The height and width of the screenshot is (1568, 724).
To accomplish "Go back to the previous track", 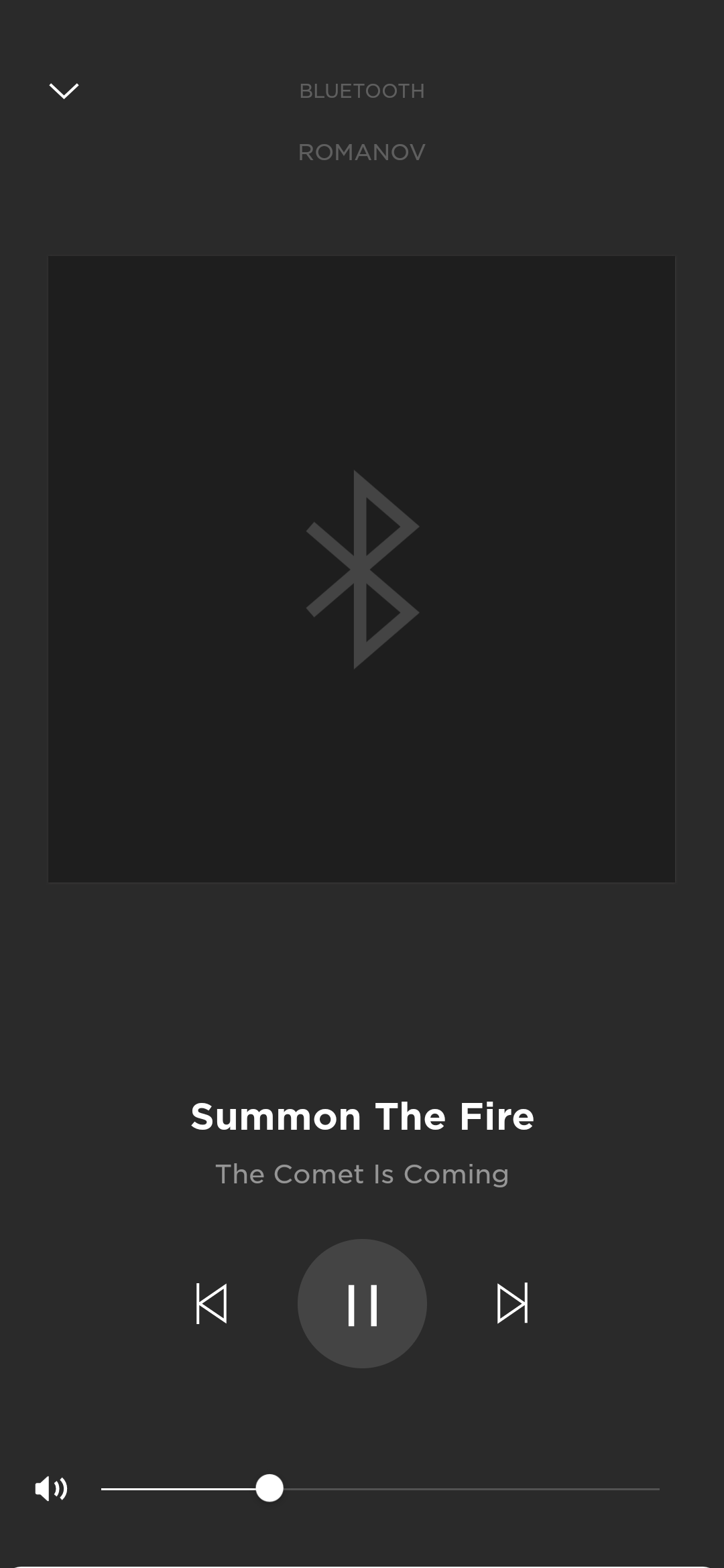I will (211, 1303).
